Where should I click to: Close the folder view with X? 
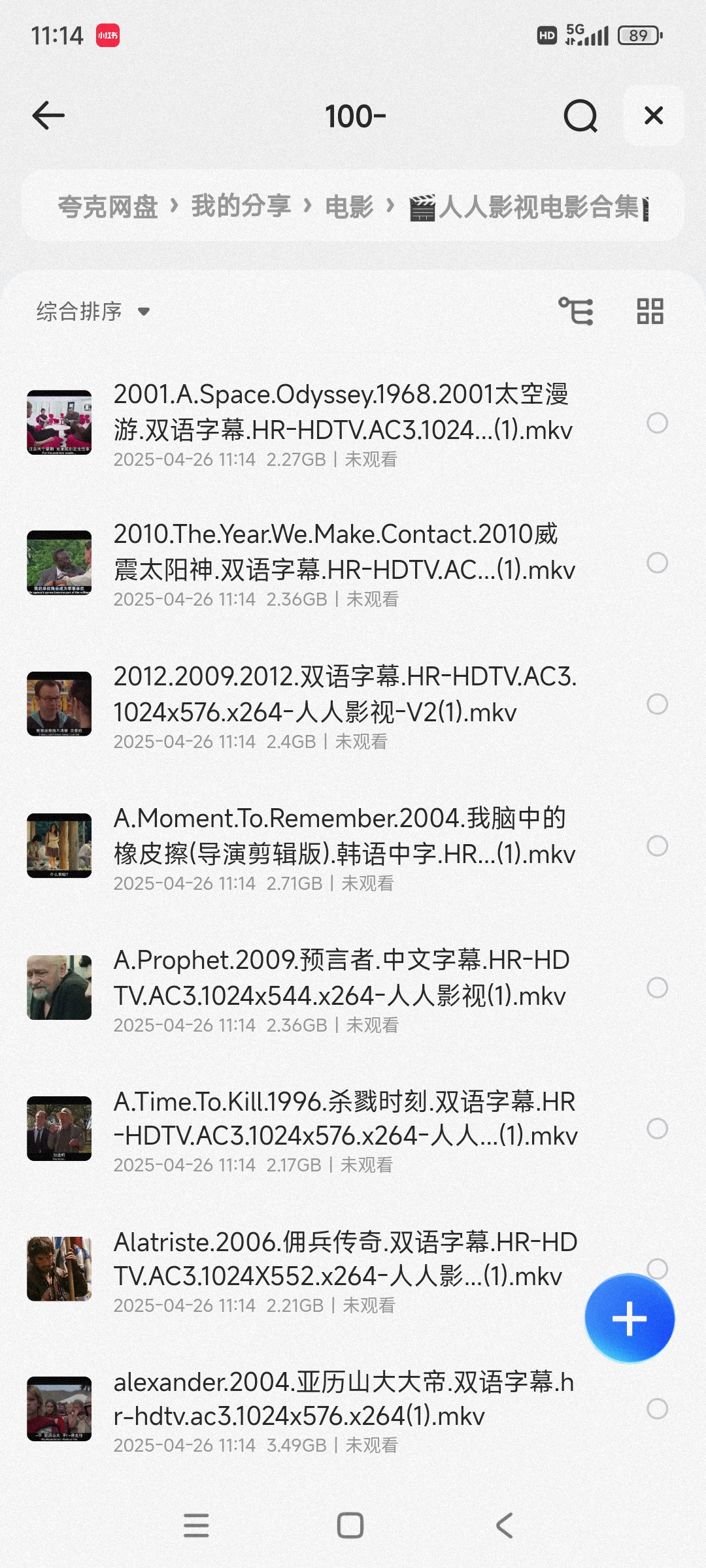click(x=653, y=116)
